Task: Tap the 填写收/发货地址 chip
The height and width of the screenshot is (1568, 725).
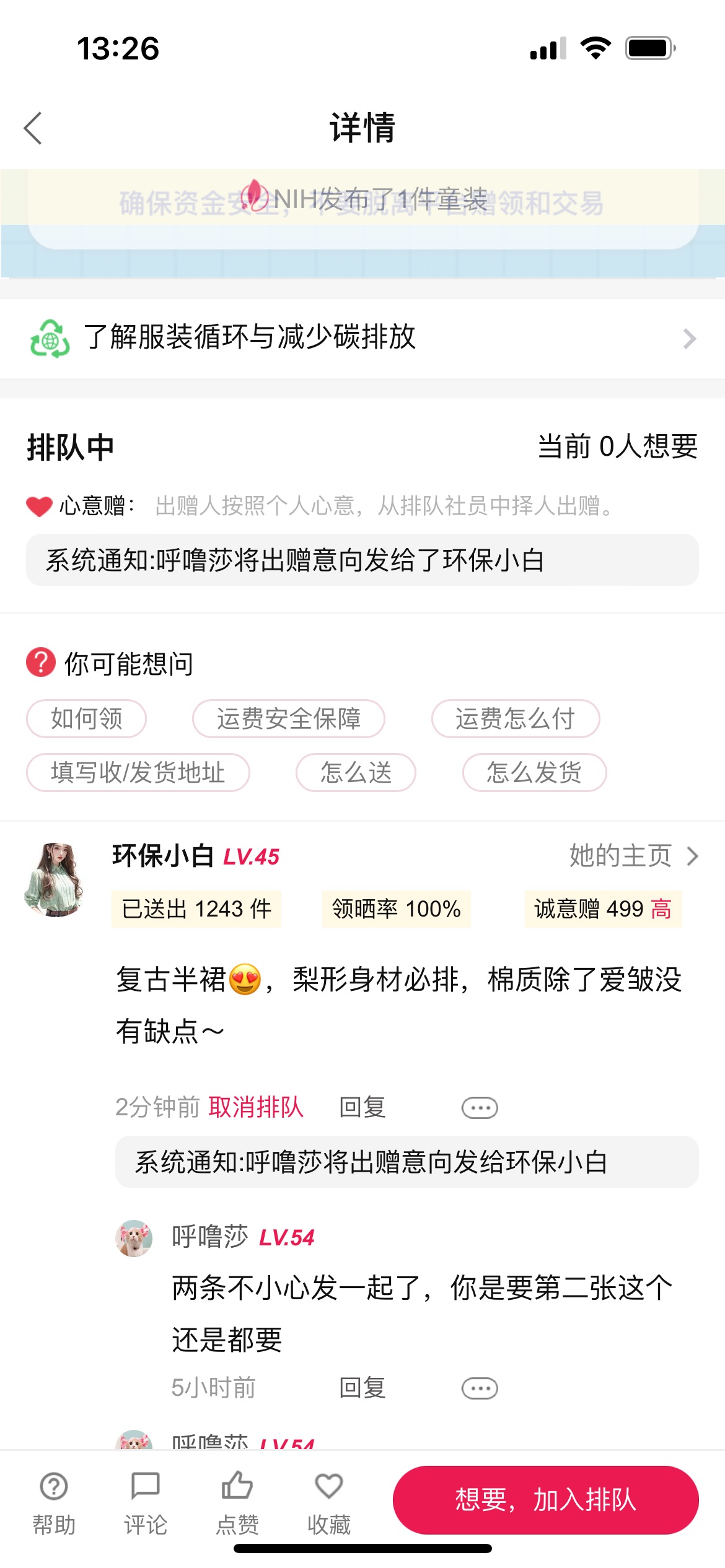Action: [138, 772]
